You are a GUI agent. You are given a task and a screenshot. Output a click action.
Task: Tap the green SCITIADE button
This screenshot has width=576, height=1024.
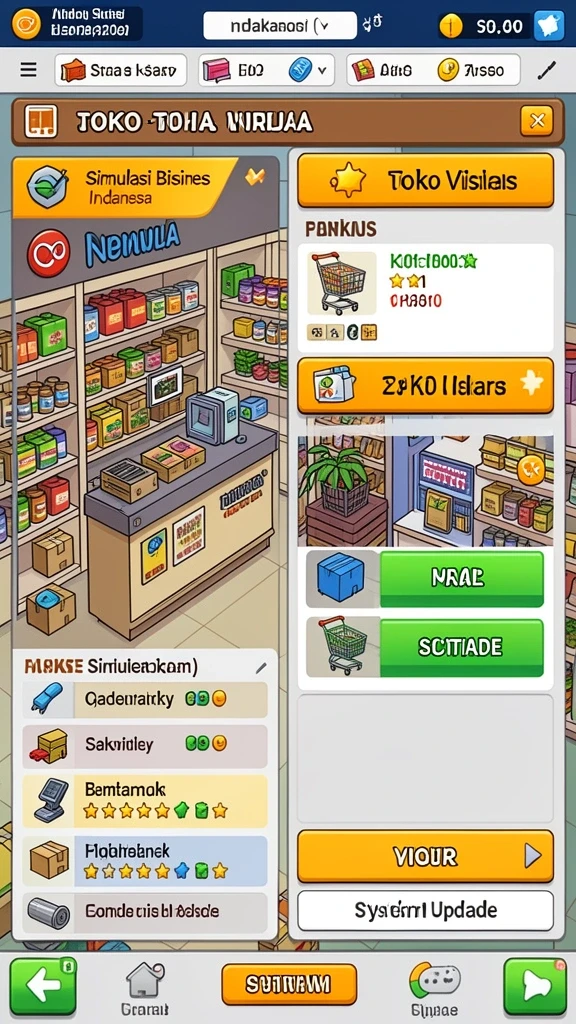[461, 647]
